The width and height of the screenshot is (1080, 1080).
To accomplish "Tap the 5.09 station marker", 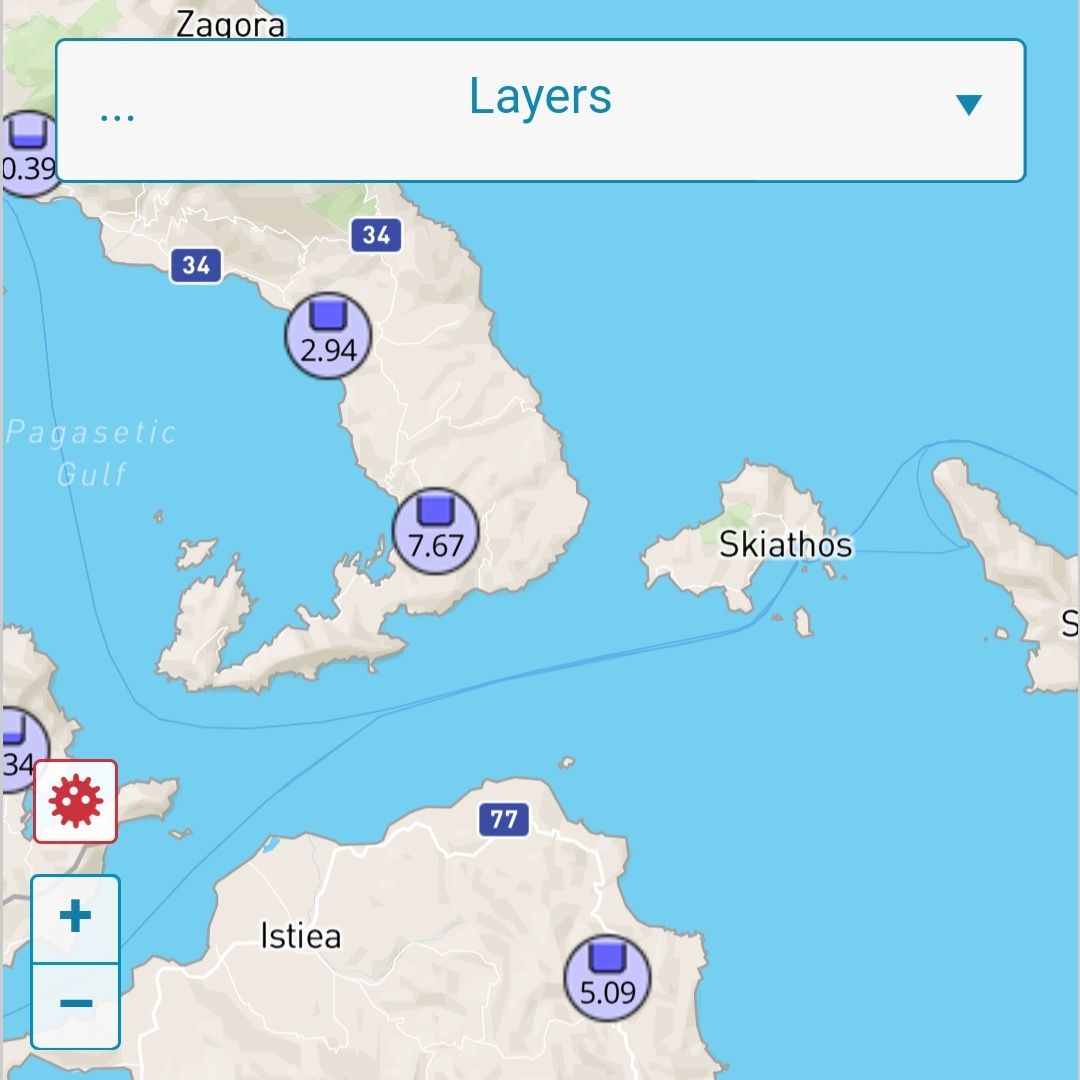I will coord(607,978).
